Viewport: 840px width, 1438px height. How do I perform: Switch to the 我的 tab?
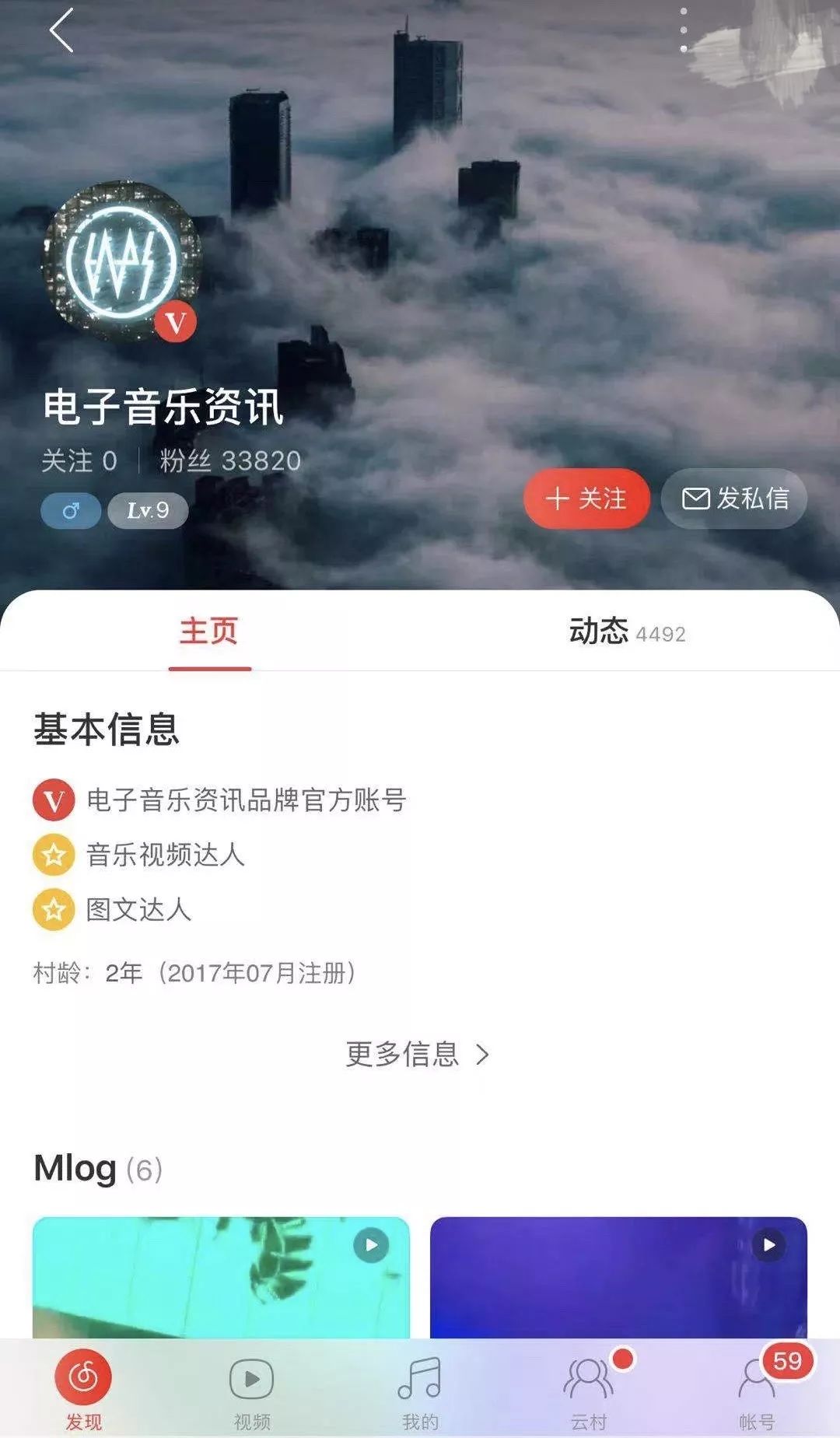tap(420, 1389)
